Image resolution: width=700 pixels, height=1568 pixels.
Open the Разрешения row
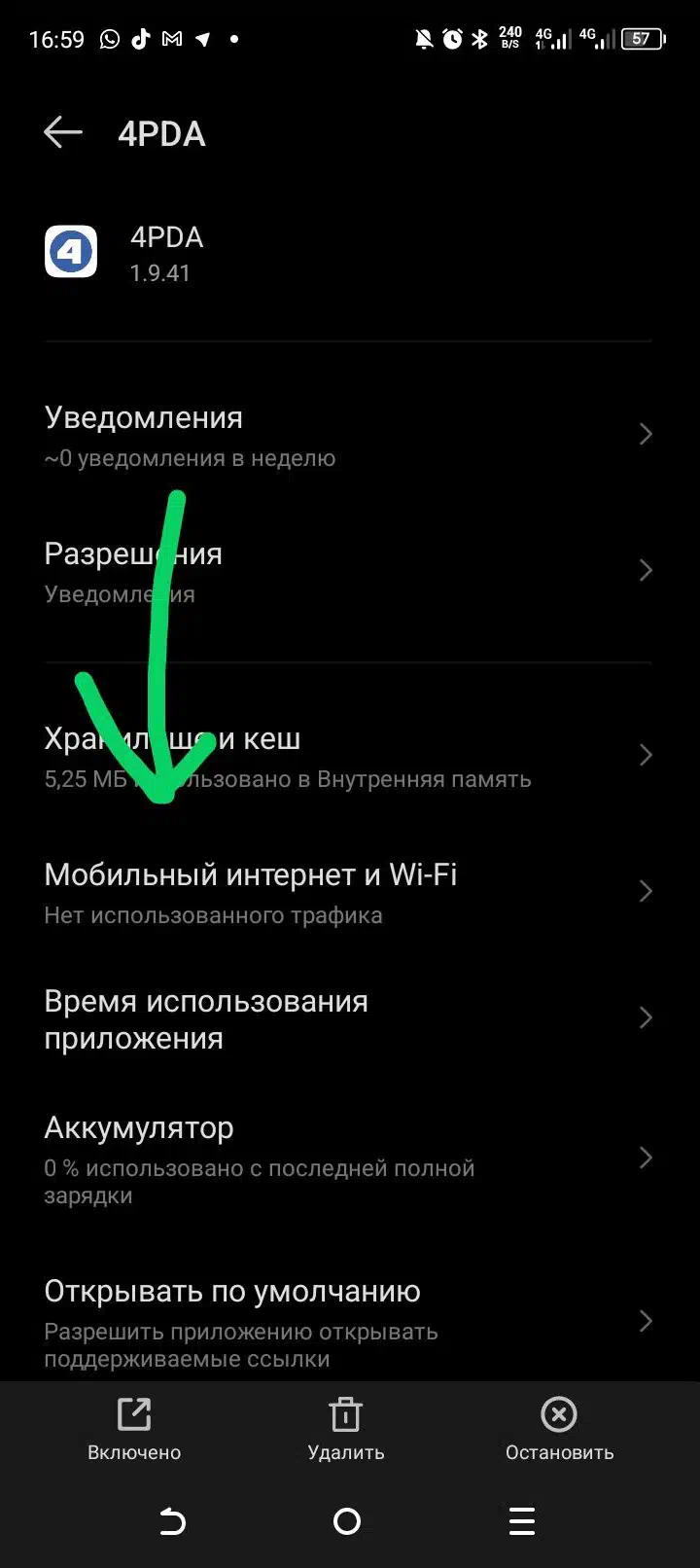click(x=350, y=571)
